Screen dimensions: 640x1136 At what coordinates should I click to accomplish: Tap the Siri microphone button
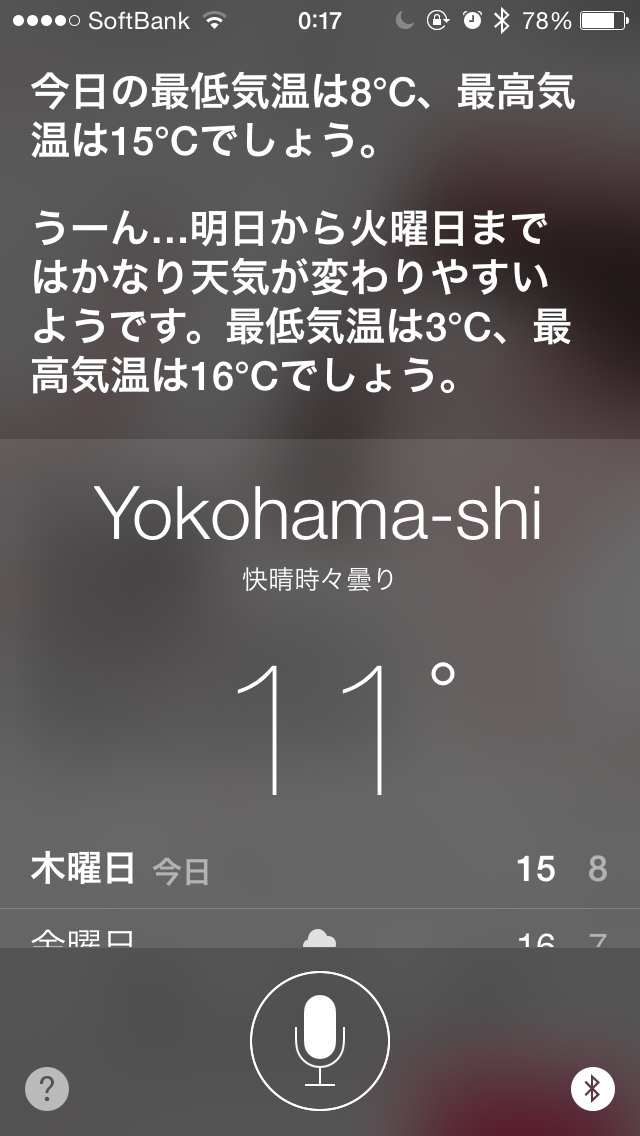tap(320, 1040)
